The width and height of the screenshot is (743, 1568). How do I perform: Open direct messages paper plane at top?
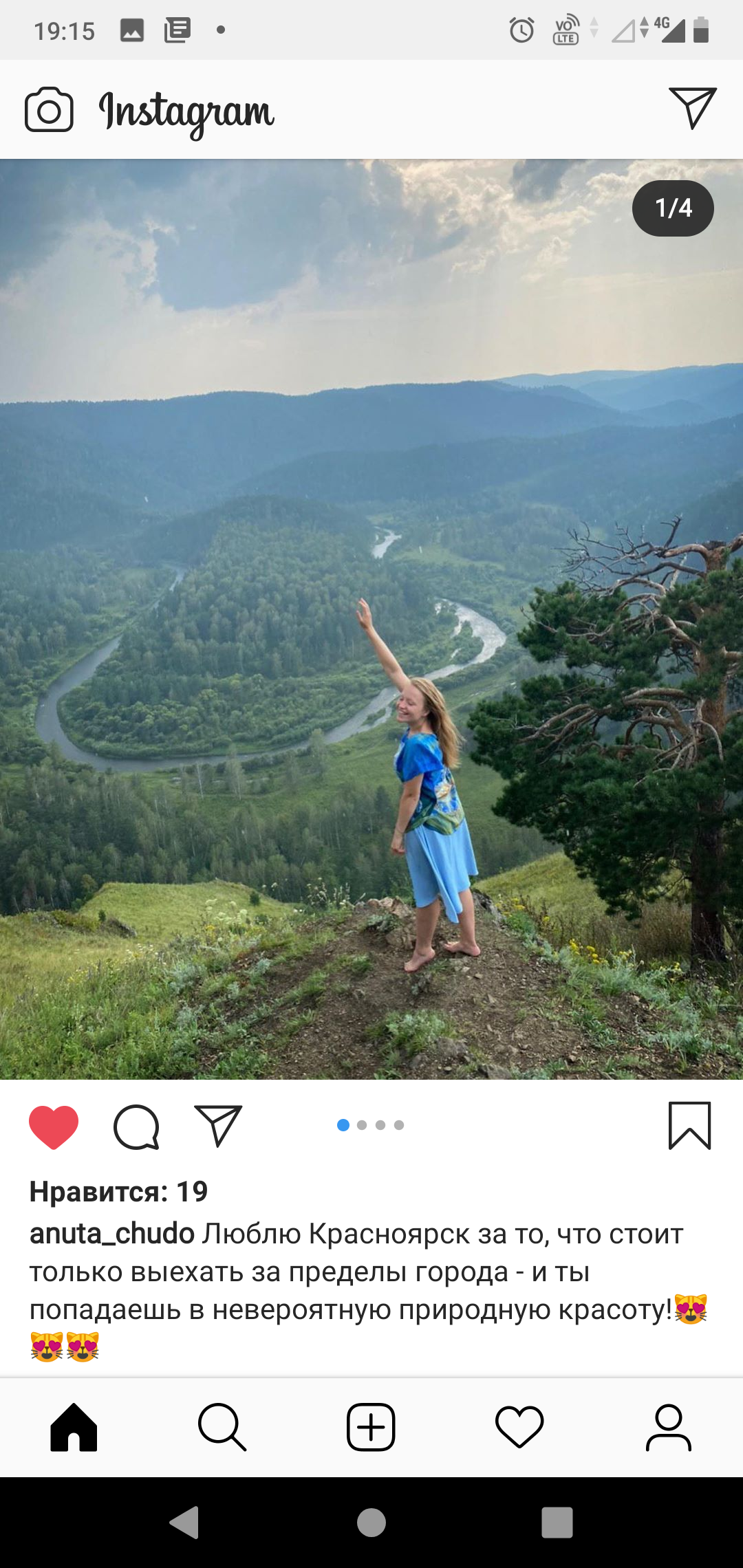coord(693,108)
